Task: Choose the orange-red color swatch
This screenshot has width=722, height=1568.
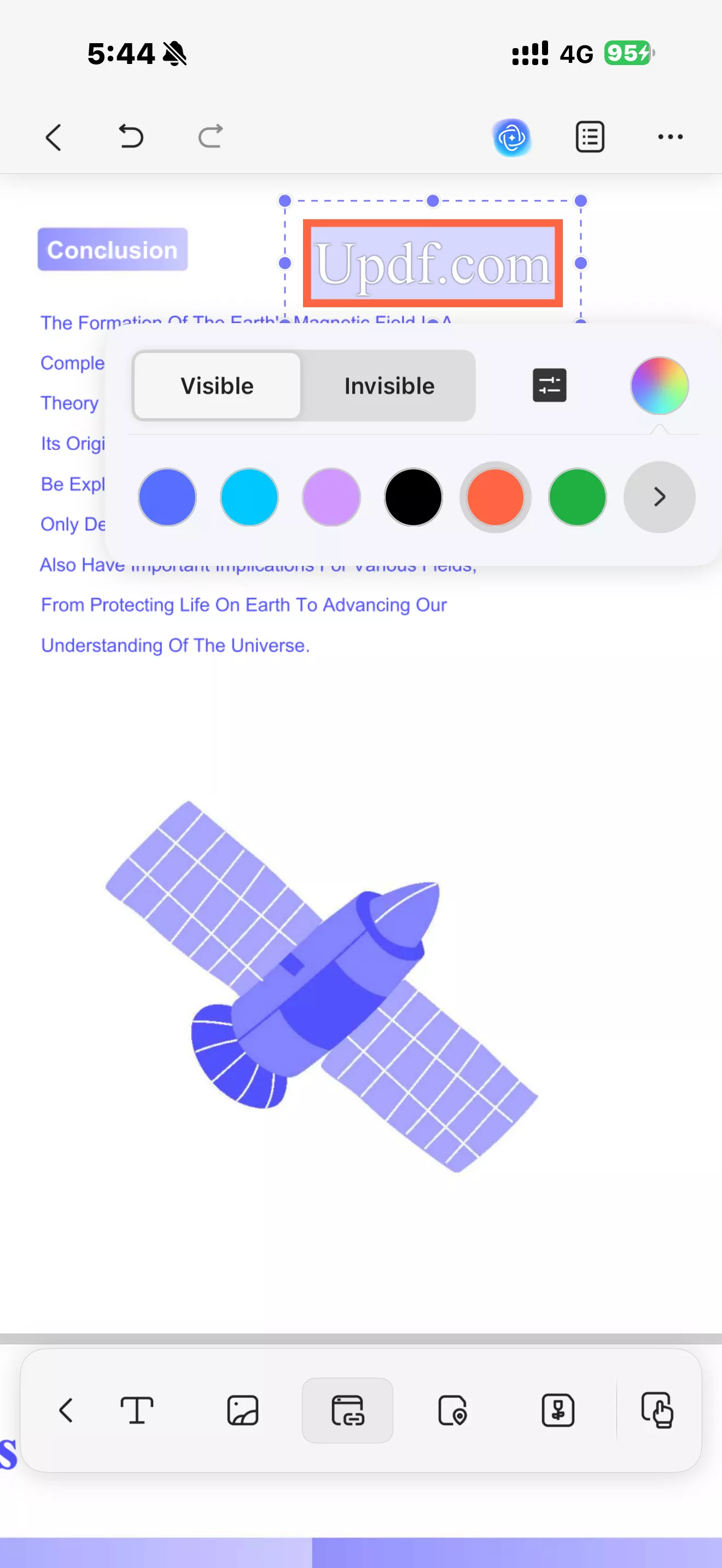Action: click(x=495, y=498)
